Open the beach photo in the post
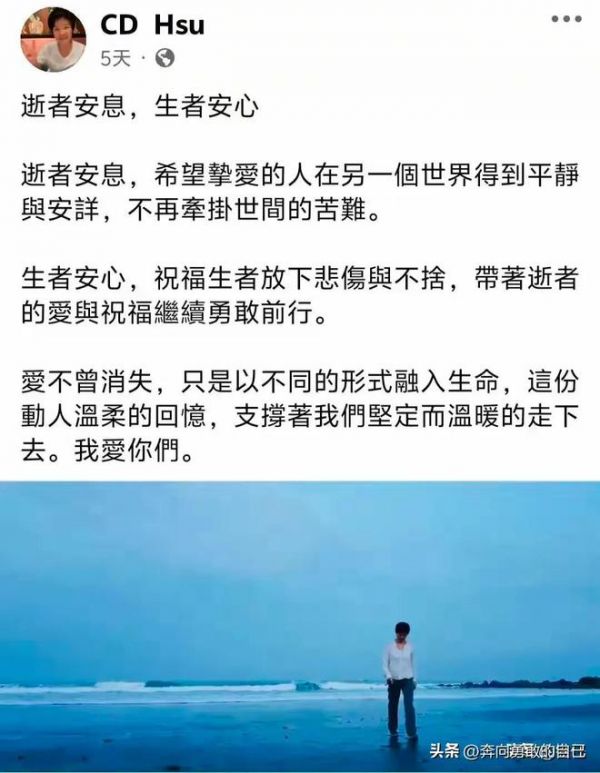Image resolution: width=600 pixels, height=773 pixels. pyautogui.click(x=300, y=625)
